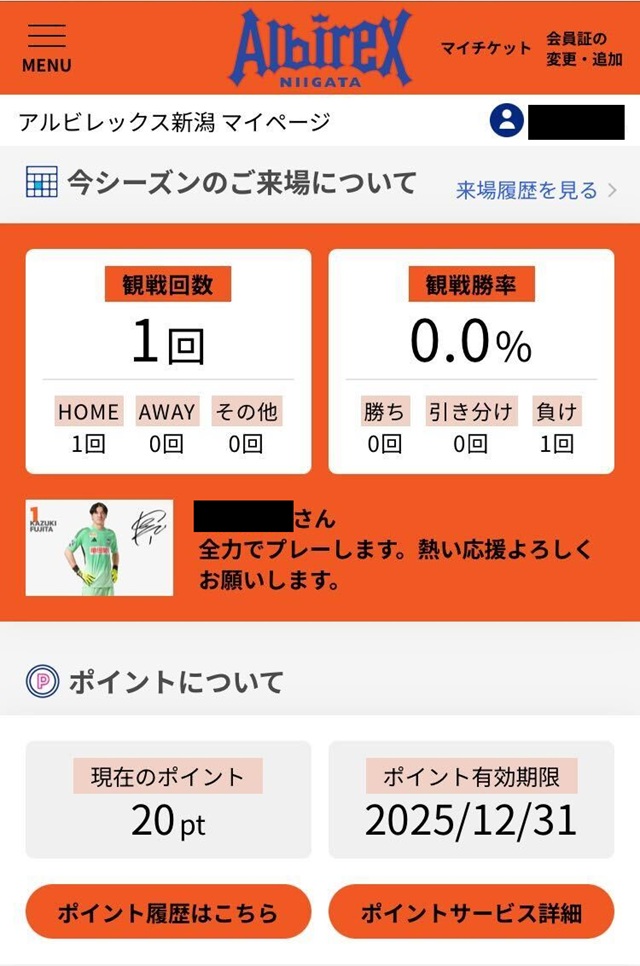Screen dimensions: 640x966
Task: Open ポイントサービス詳細 button
Action: pos(471,912)
